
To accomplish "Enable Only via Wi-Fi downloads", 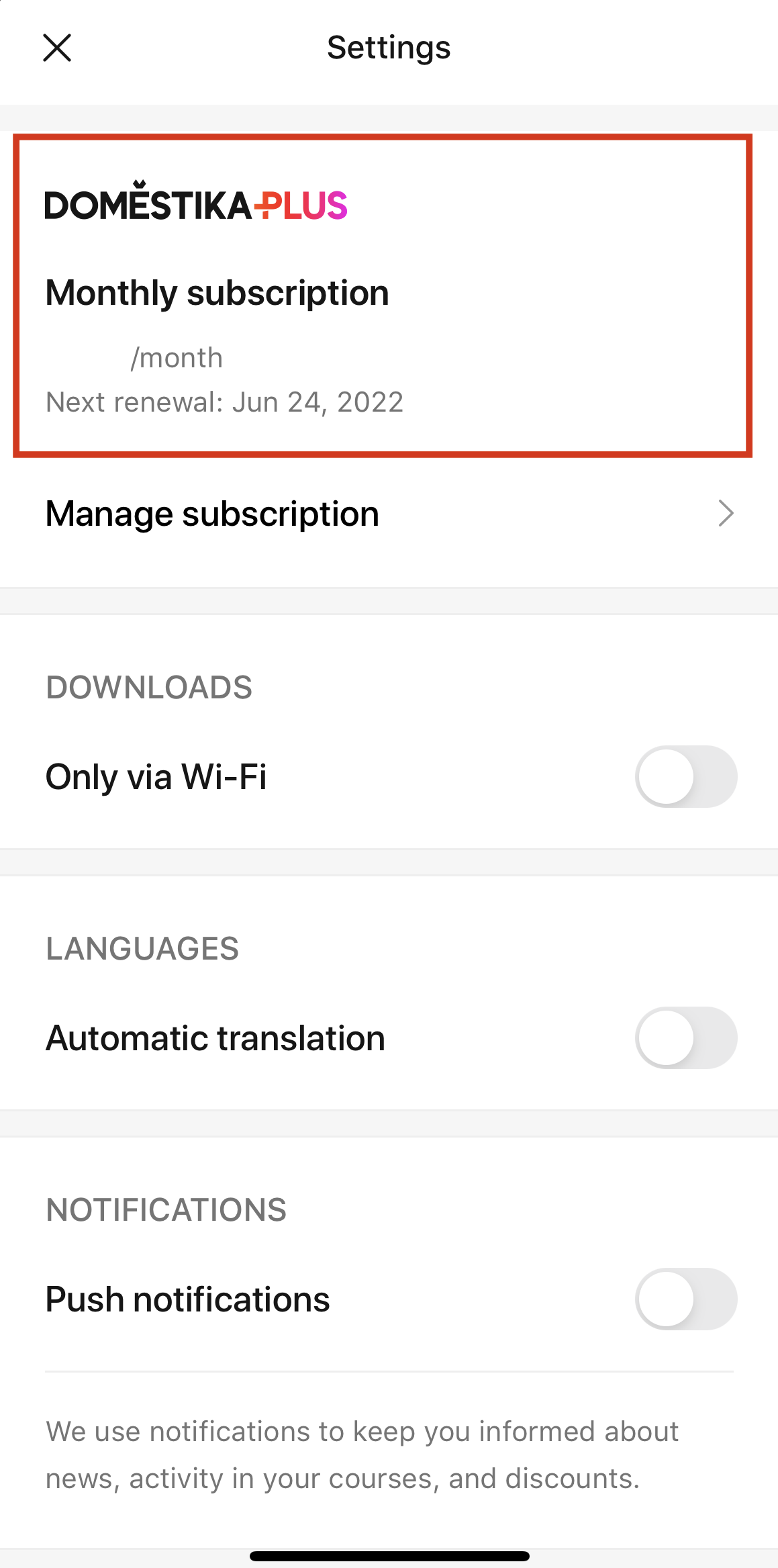I will [686, 776].
